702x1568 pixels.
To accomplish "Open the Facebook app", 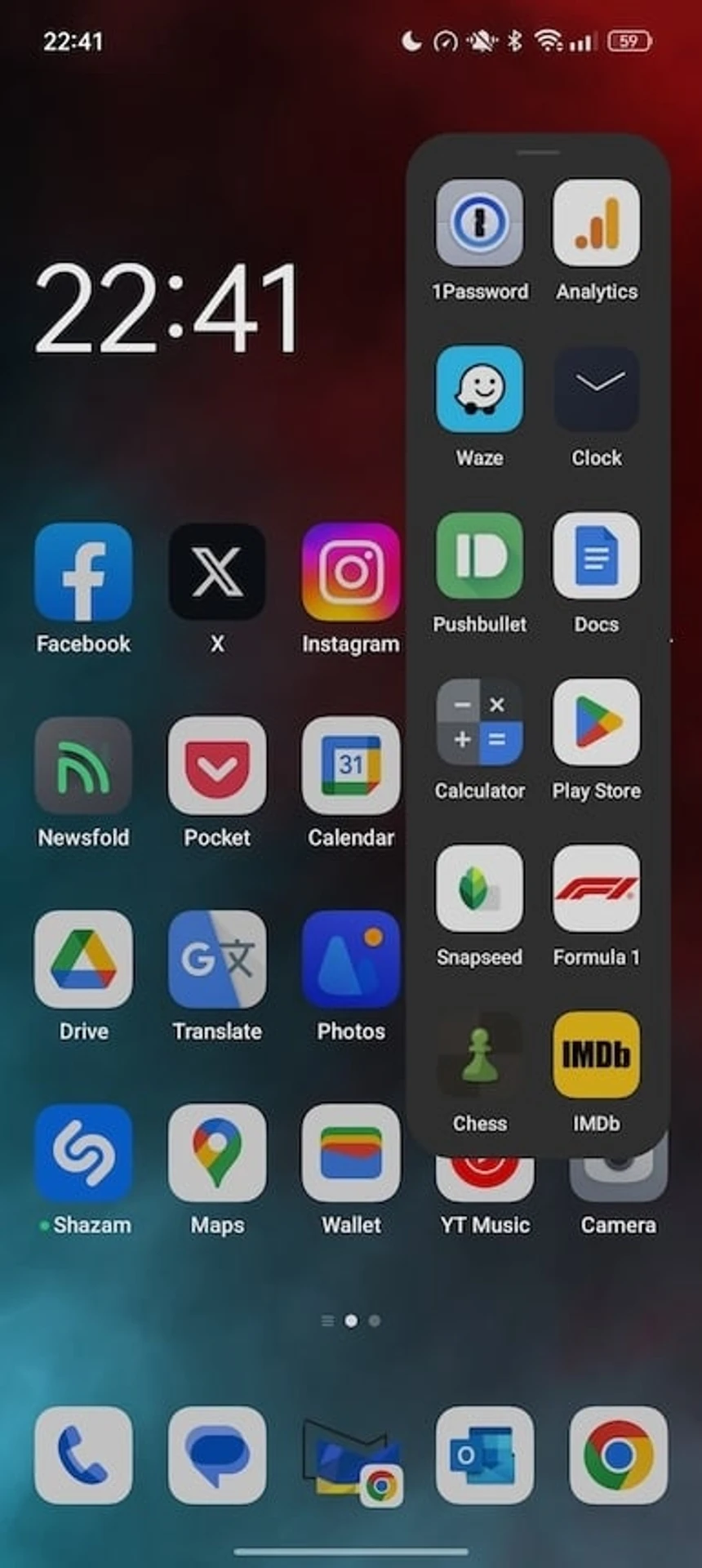I will point(83,572).
